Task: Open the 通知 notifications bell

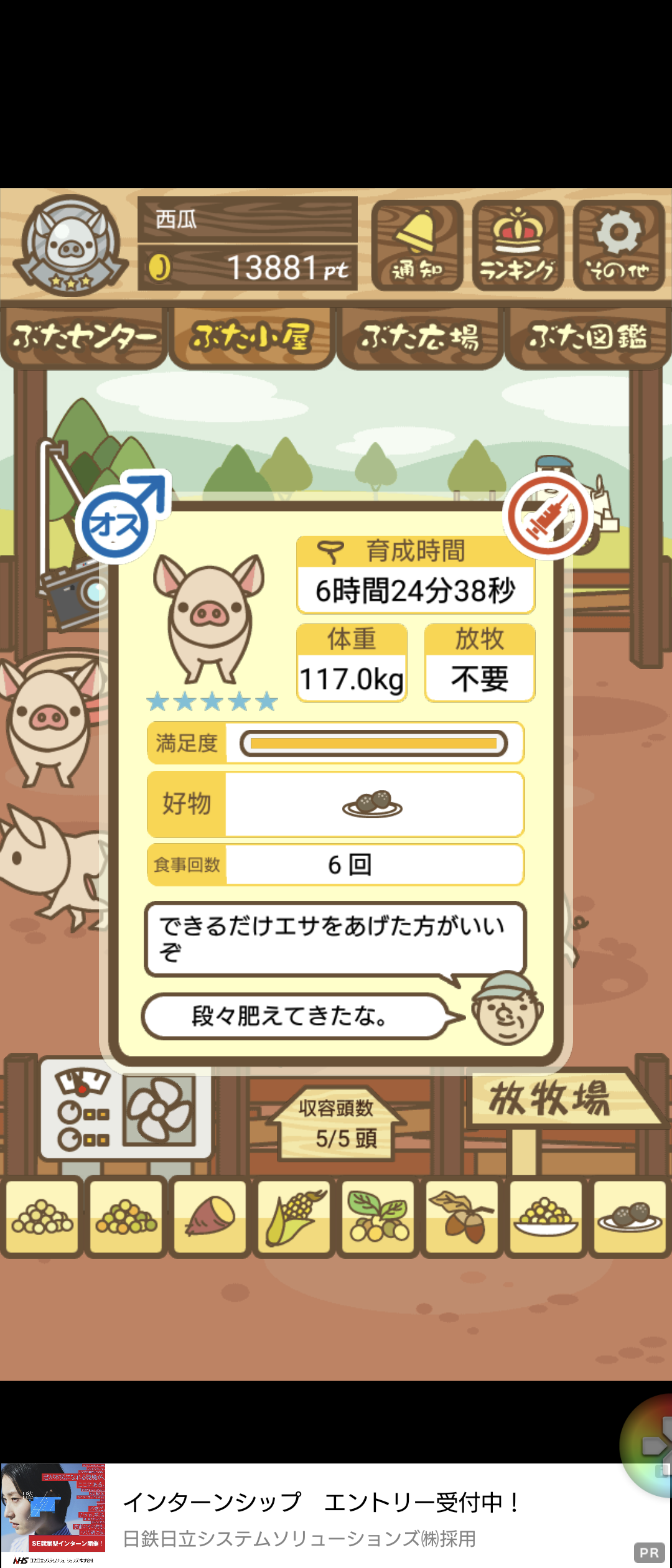Action: click(417, 246)
